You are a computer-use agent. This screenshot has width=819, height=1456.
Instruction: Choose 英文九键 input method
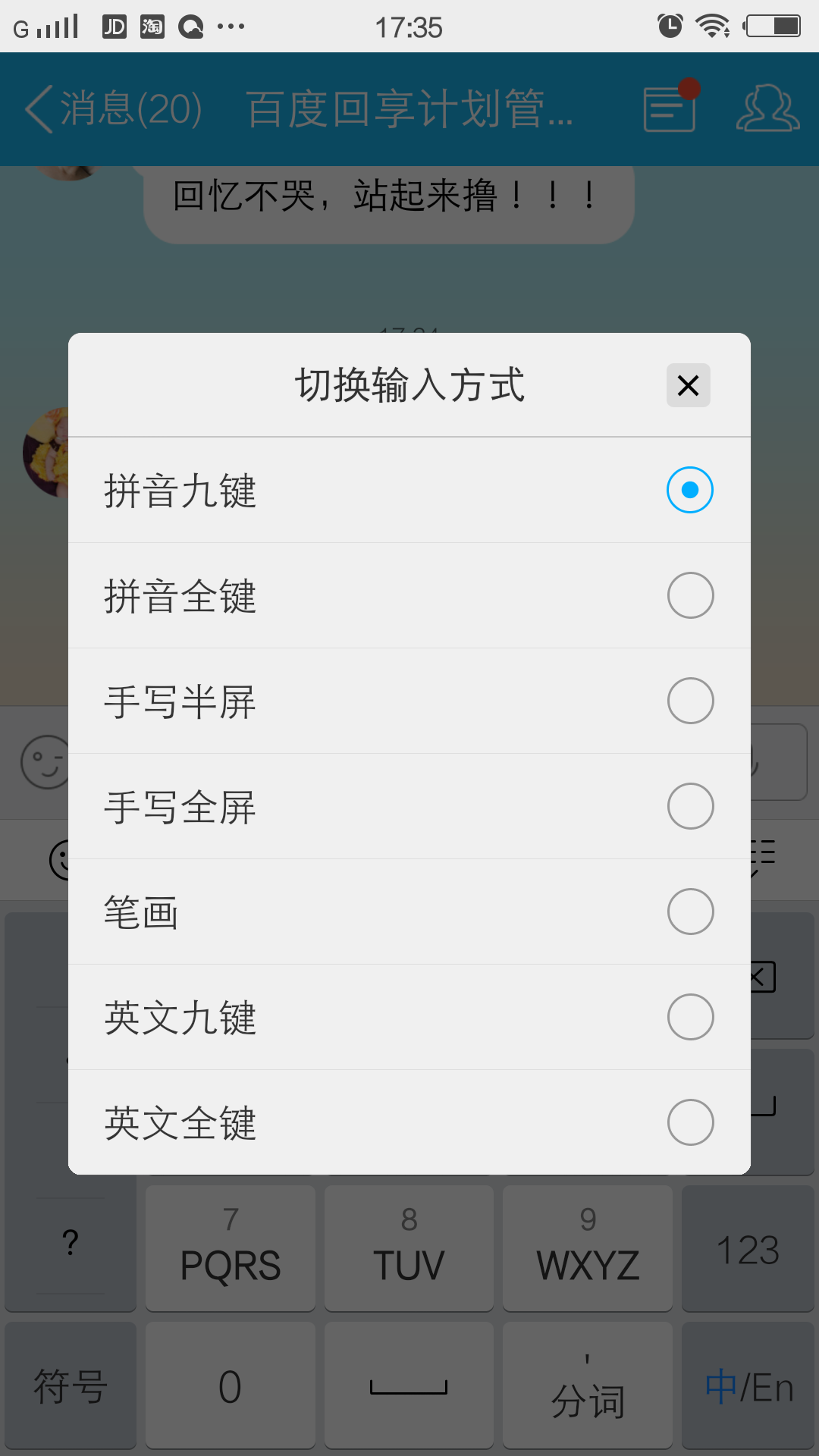click(x=409, y=1017)
